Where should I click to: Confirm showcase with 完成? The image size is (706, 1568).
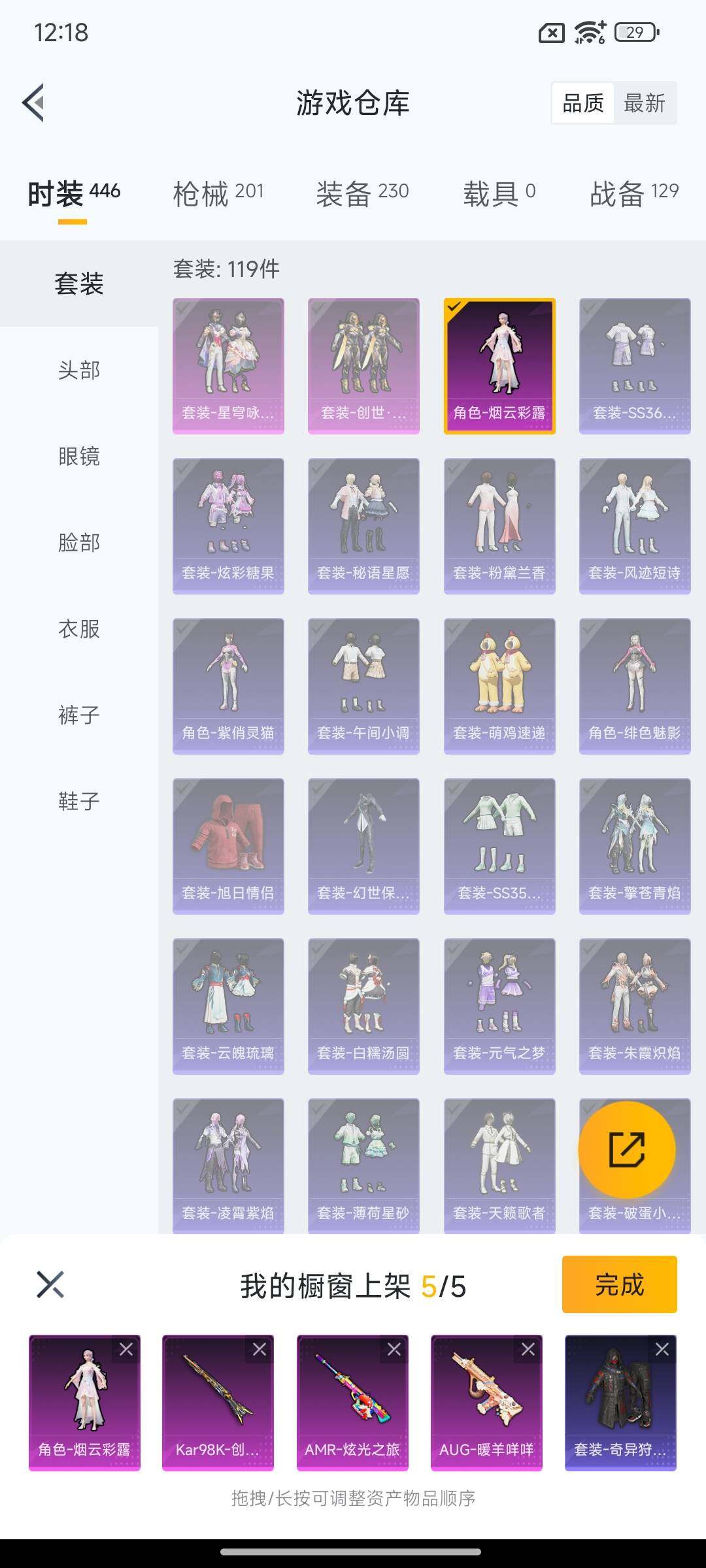[619, 1284]
